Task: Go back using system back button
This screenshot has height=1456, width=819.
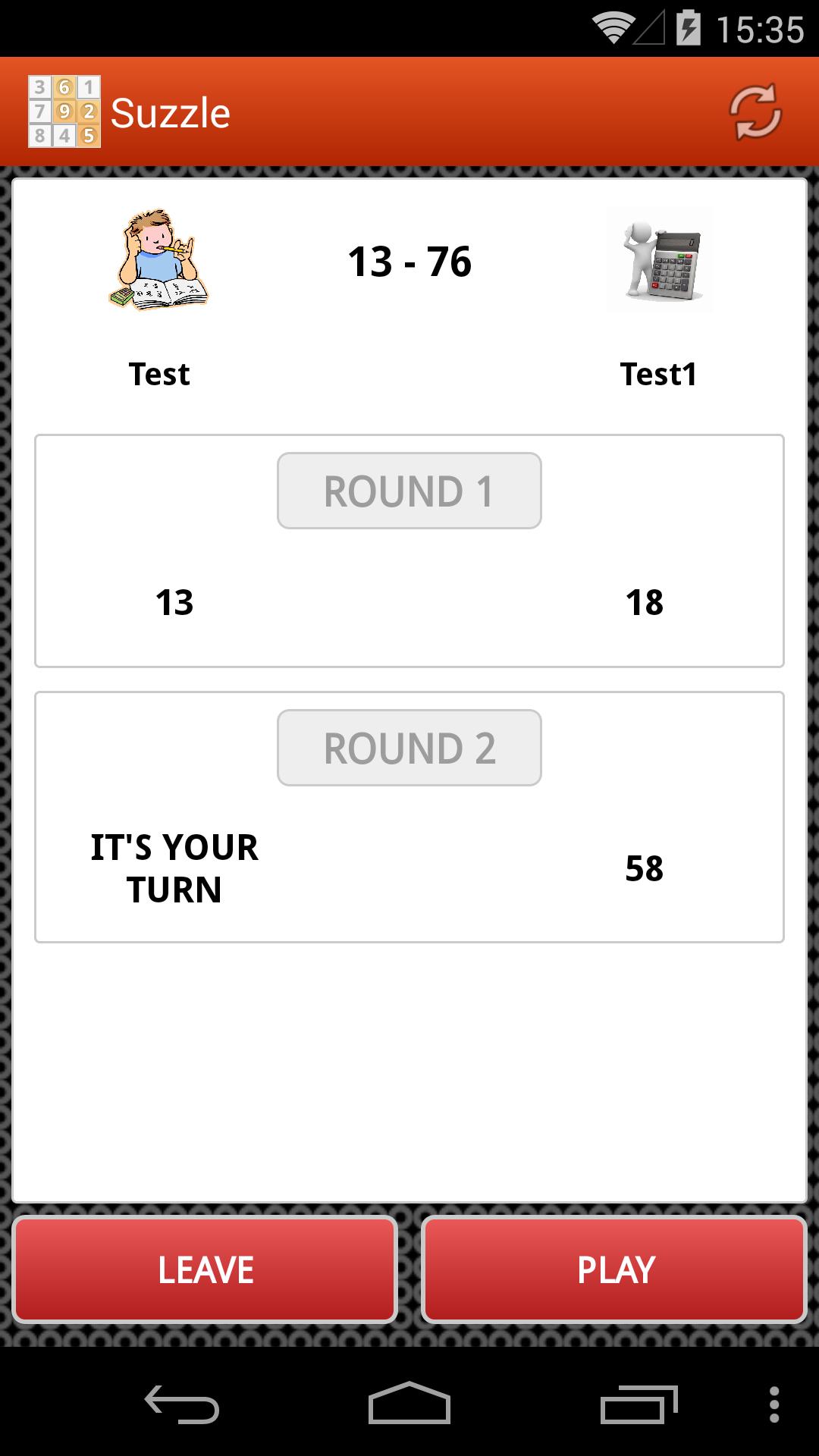Action: point(182,1404)
